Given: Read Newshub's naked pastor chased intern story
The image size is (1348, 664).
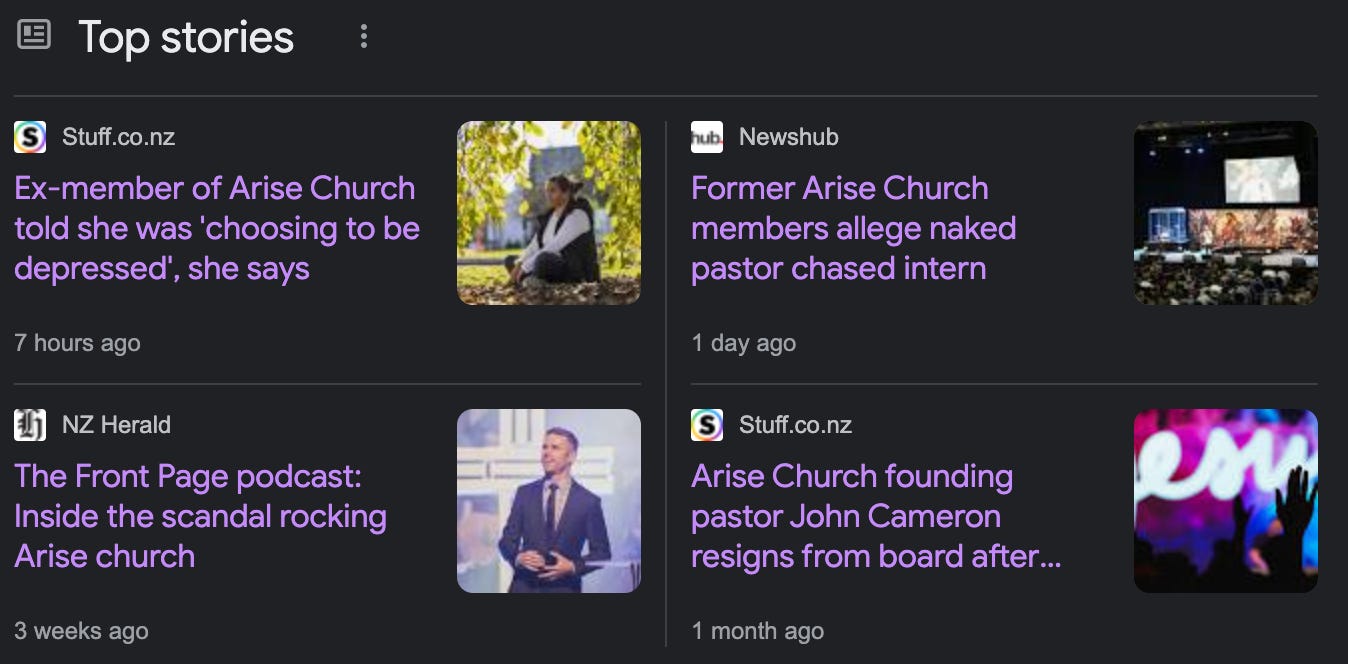Looking at the screenshot, I should (852, 228).
